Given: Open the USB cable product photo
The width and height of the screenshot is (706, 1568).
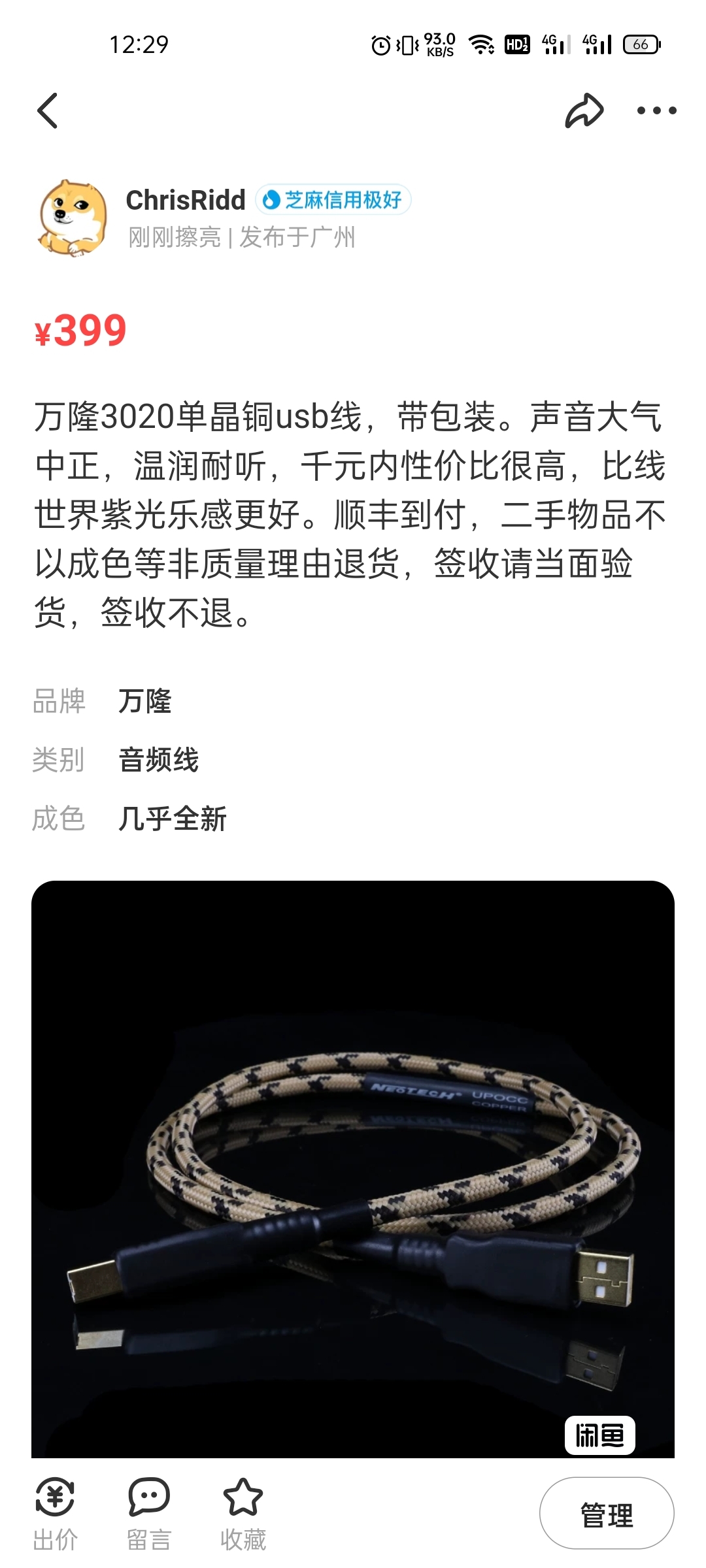Looking at the screenshot, I should (353, 1169).
